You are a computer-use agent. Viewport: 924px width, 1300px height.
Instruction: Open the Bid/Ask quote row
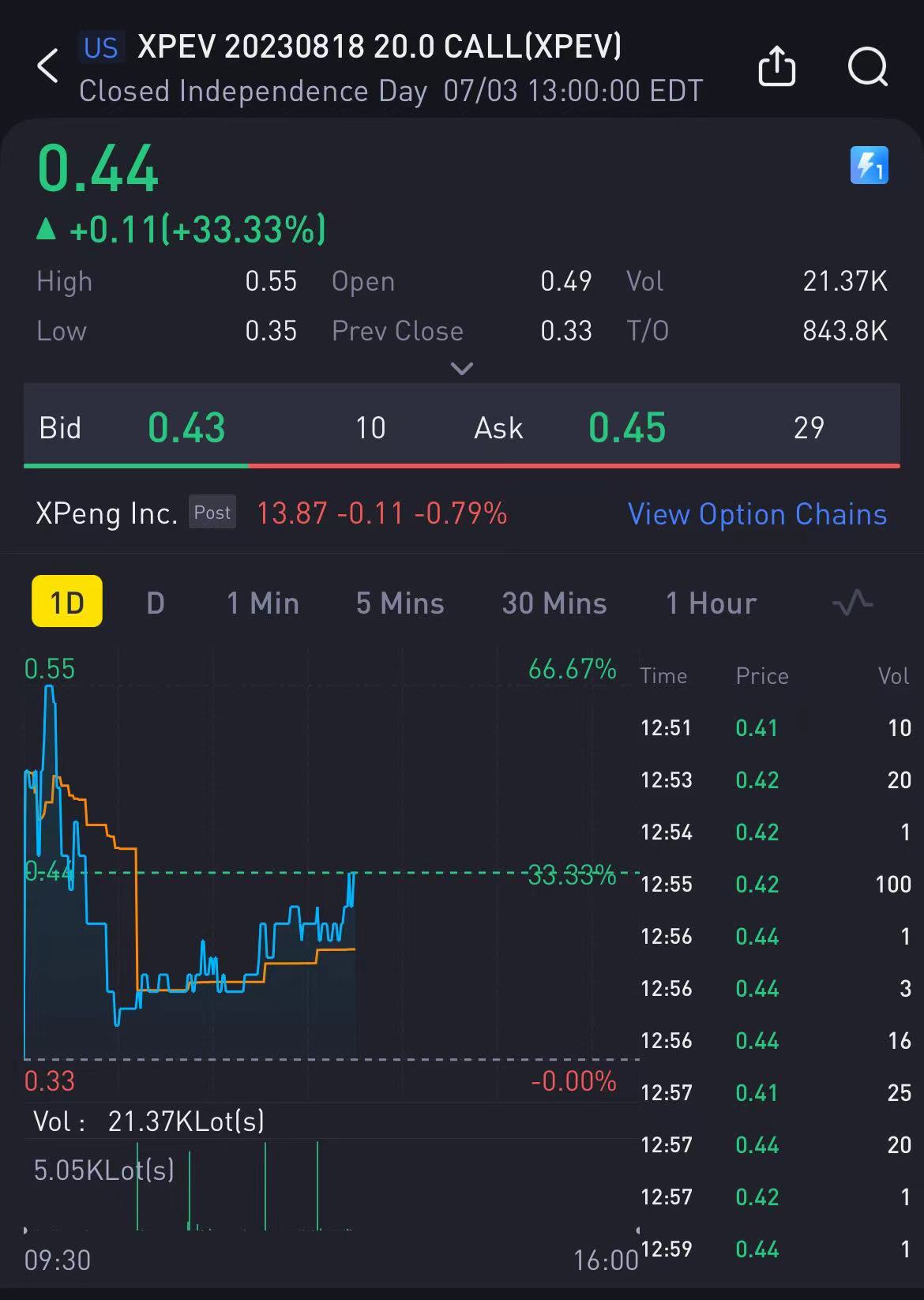(462, 426)
